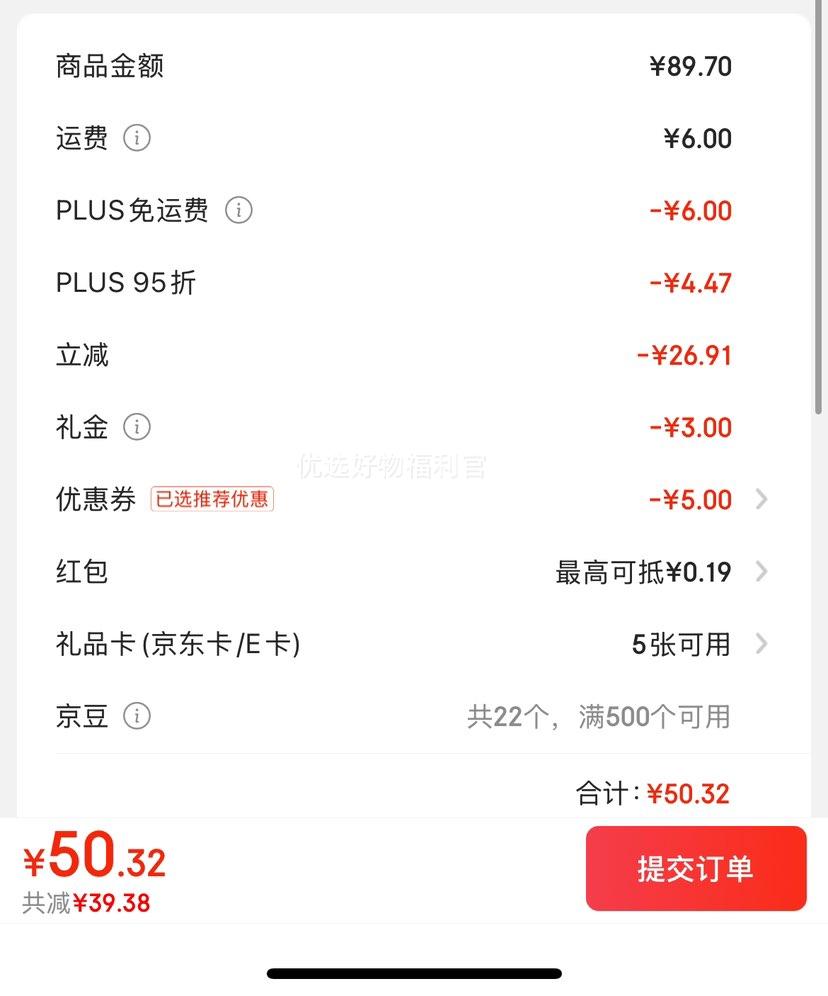828x996 pixels.
Task: Click the 京豆 JD beans info icon
Action: tap(137, 716)
